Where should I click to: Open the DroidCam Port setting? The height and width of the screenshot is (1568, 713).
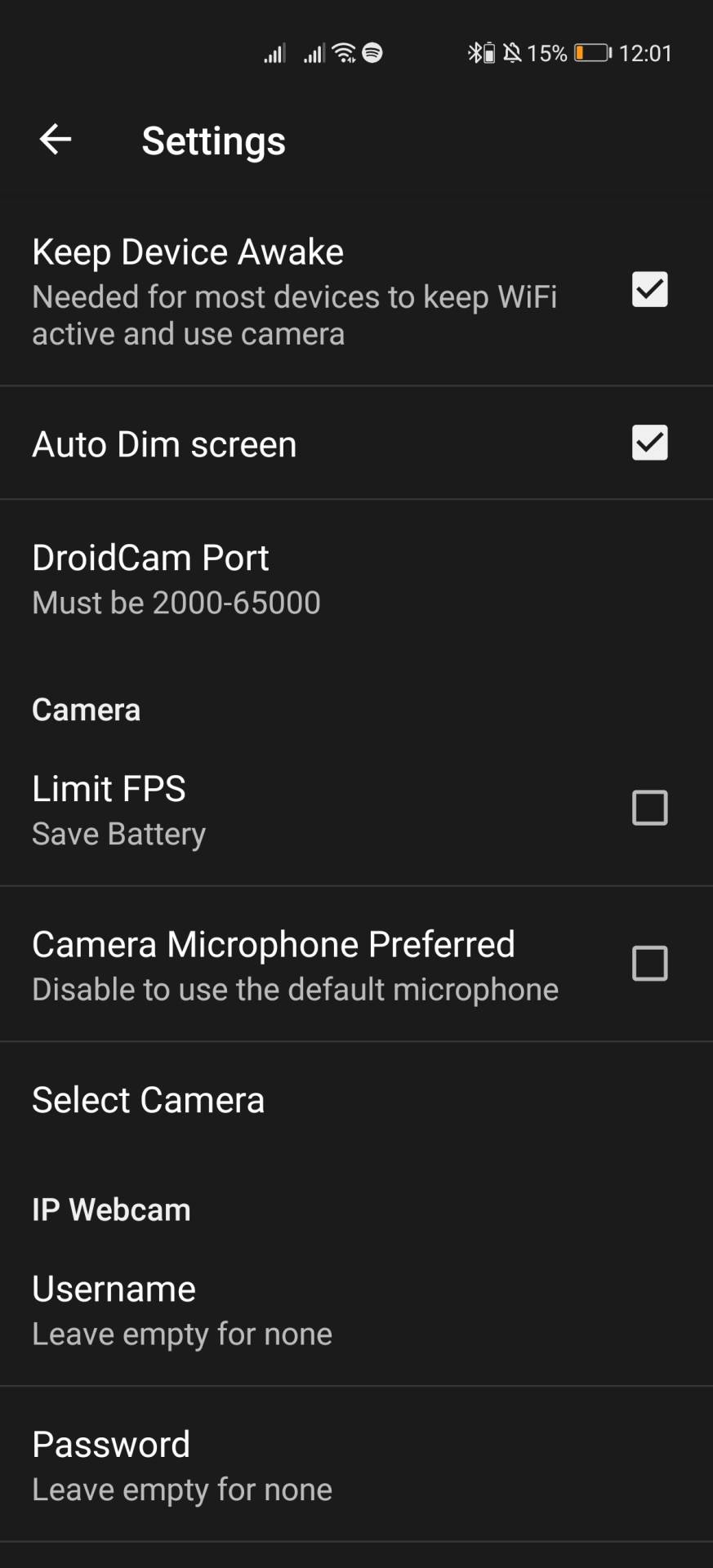(x=176, y=576)
